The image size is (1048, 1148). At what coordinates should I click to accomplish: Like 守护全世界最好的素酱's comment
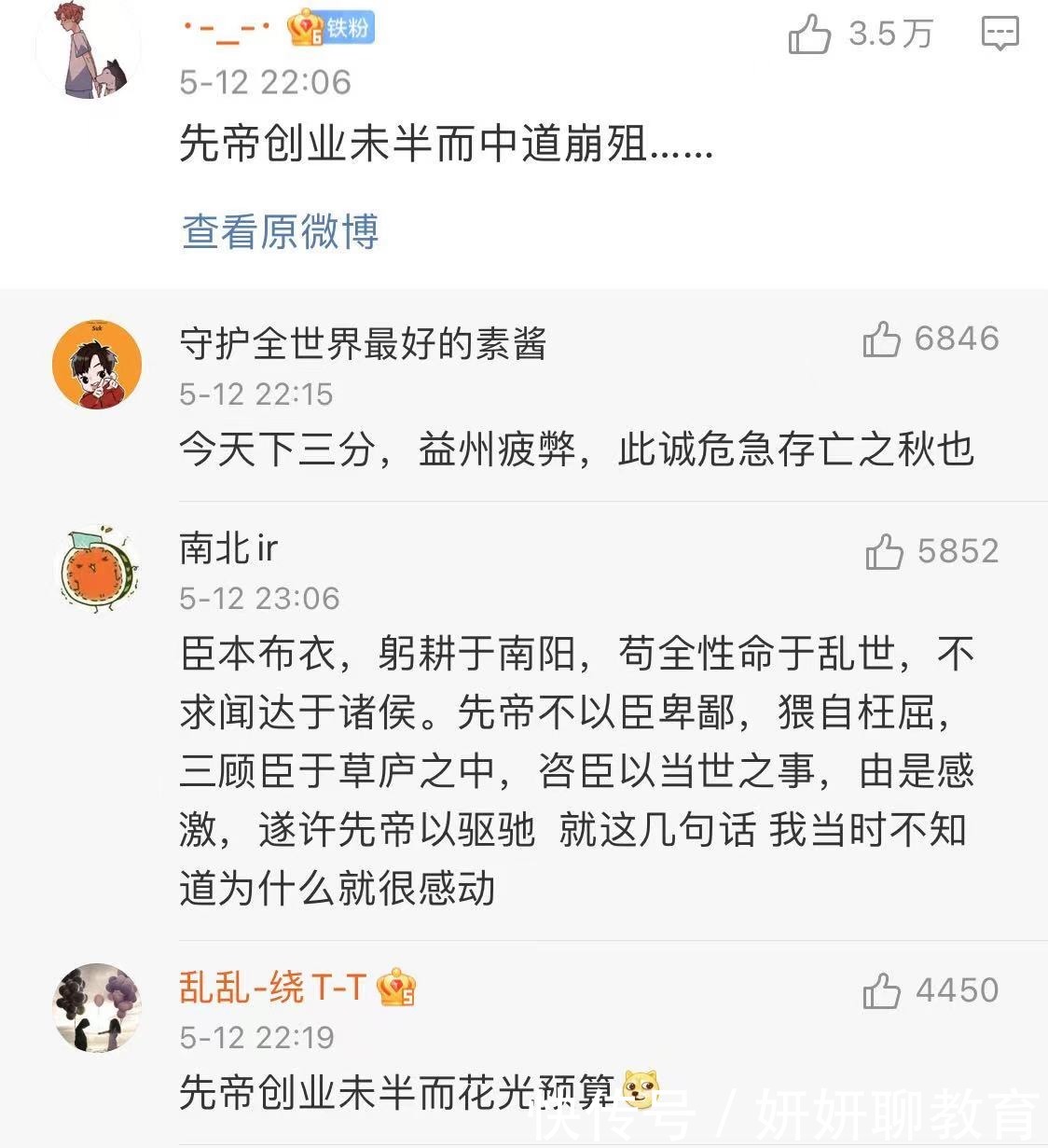(880, 339)
